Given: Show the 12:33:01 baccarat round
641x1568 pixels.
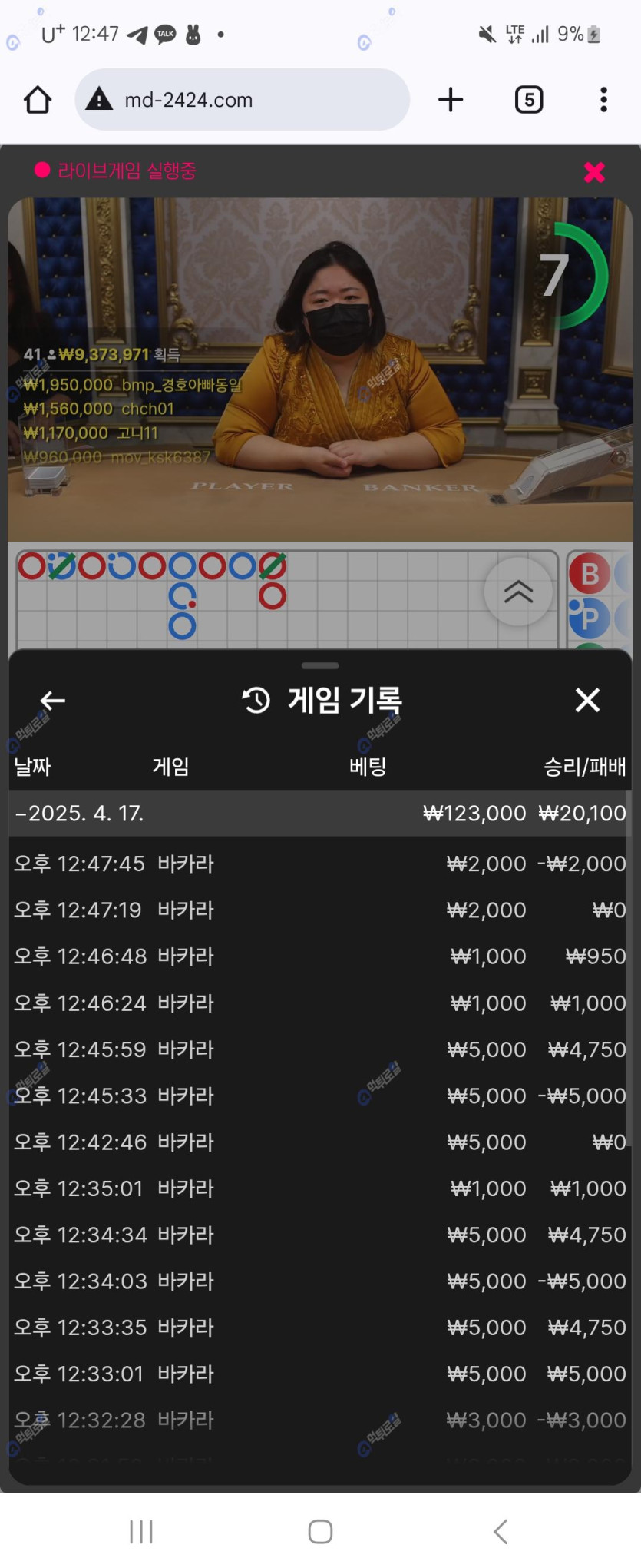Looking at the screenshot, I should [319, 1374].
